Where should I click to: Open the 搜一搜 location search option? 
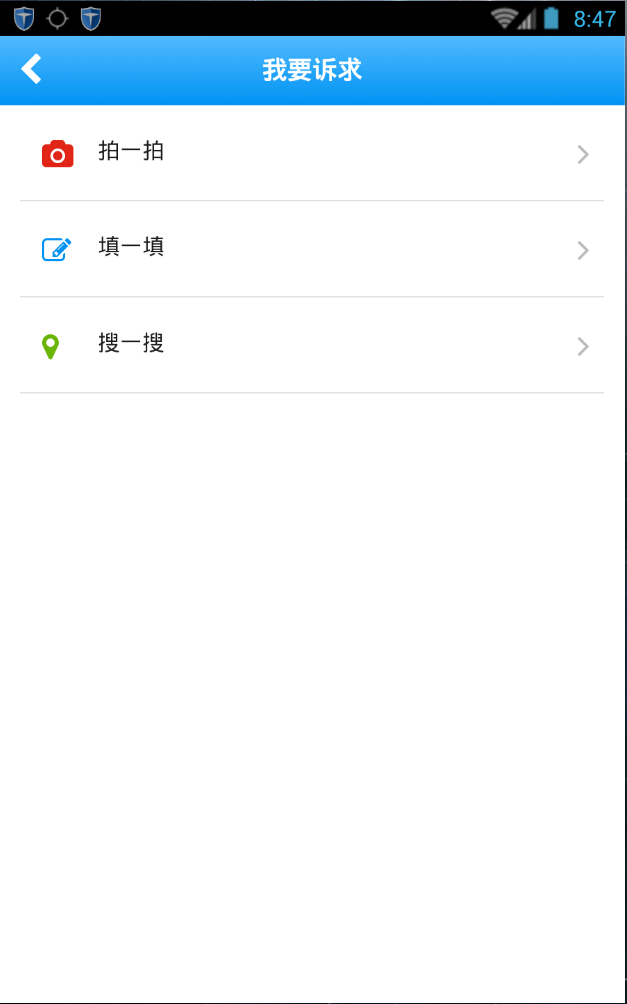click(311, 345)
